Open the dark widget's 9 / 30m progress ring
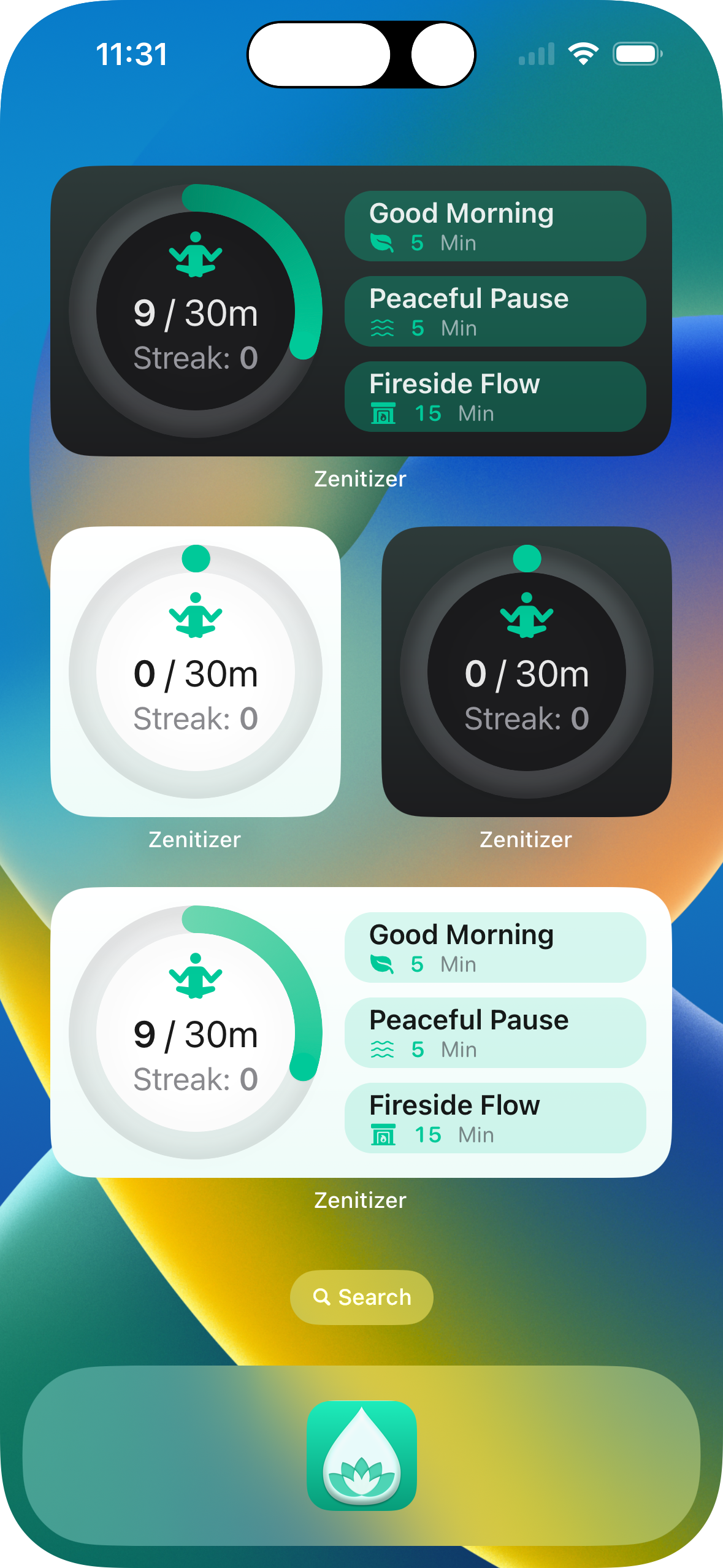The image size is (723, 1568). (x=196, y=312)
